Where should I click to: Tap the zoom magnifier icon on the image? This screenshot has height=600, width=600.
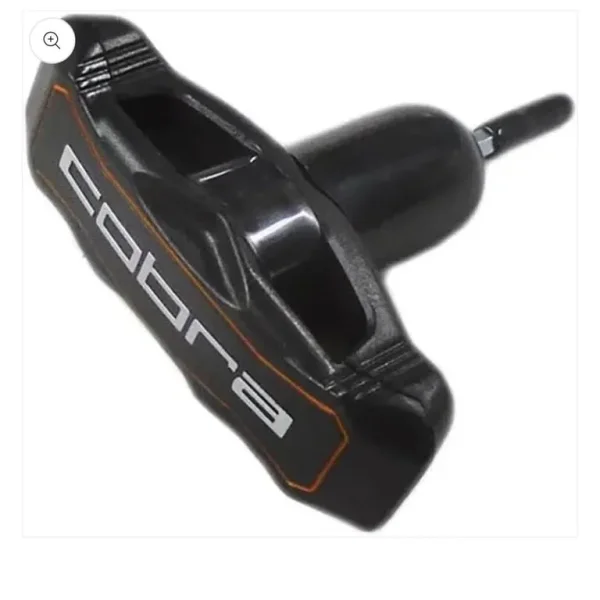tap(52, 41)
